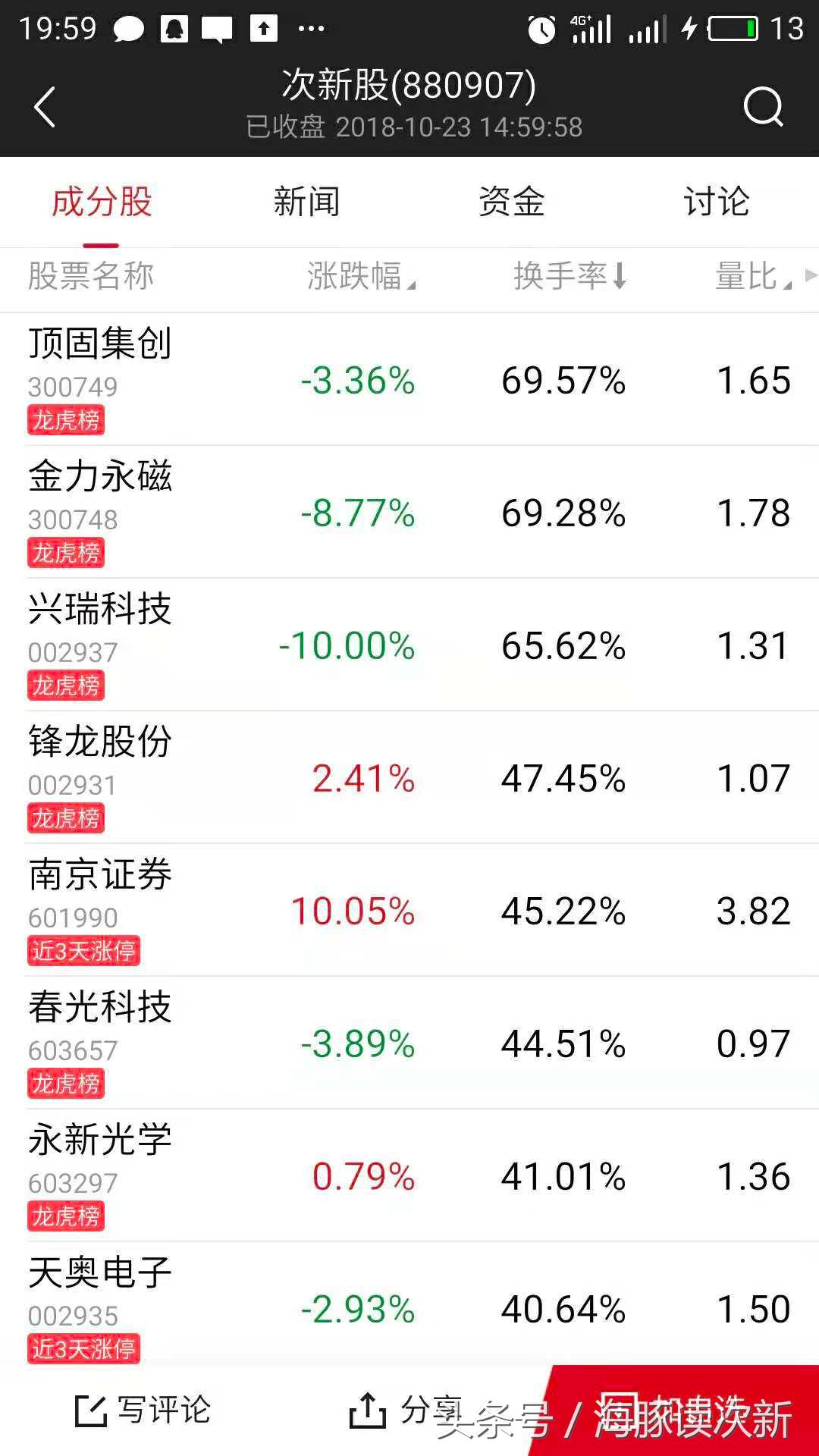Open stock 永新光学 603297
Screen dimensions: 819x1456
409,1175
